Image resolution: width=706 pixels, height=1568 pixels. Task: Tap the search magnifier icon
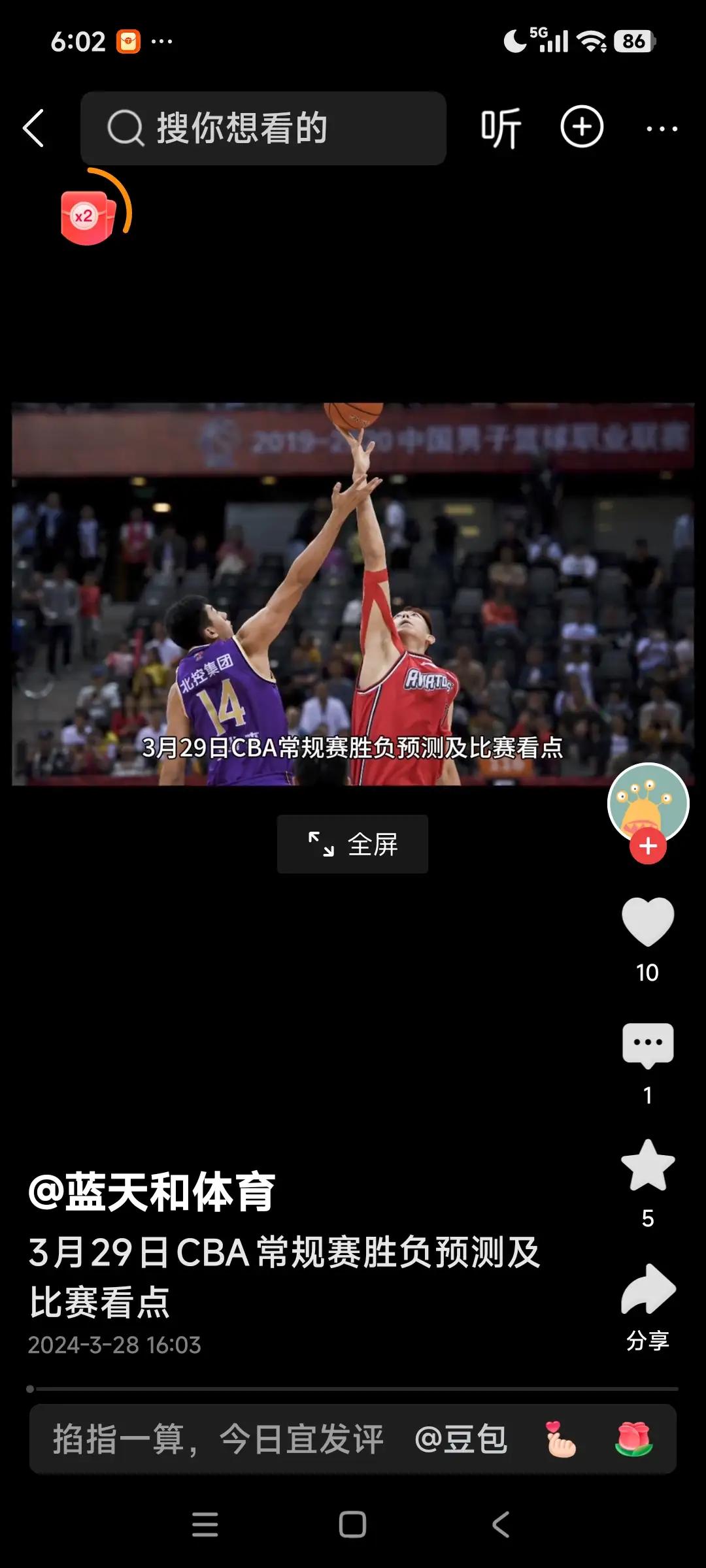point(126,128)
